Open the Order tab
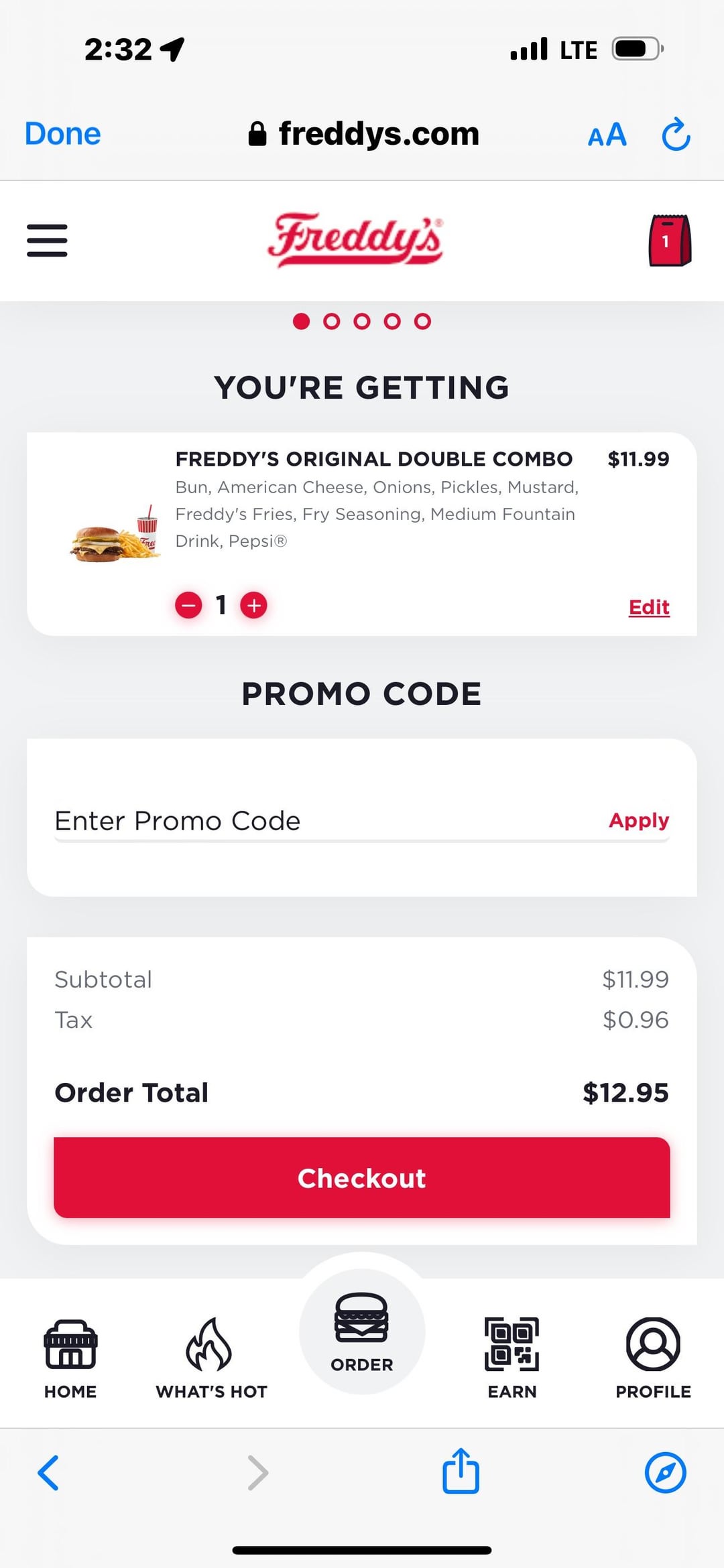The image size is (724, 1568). pos(362,1332)
